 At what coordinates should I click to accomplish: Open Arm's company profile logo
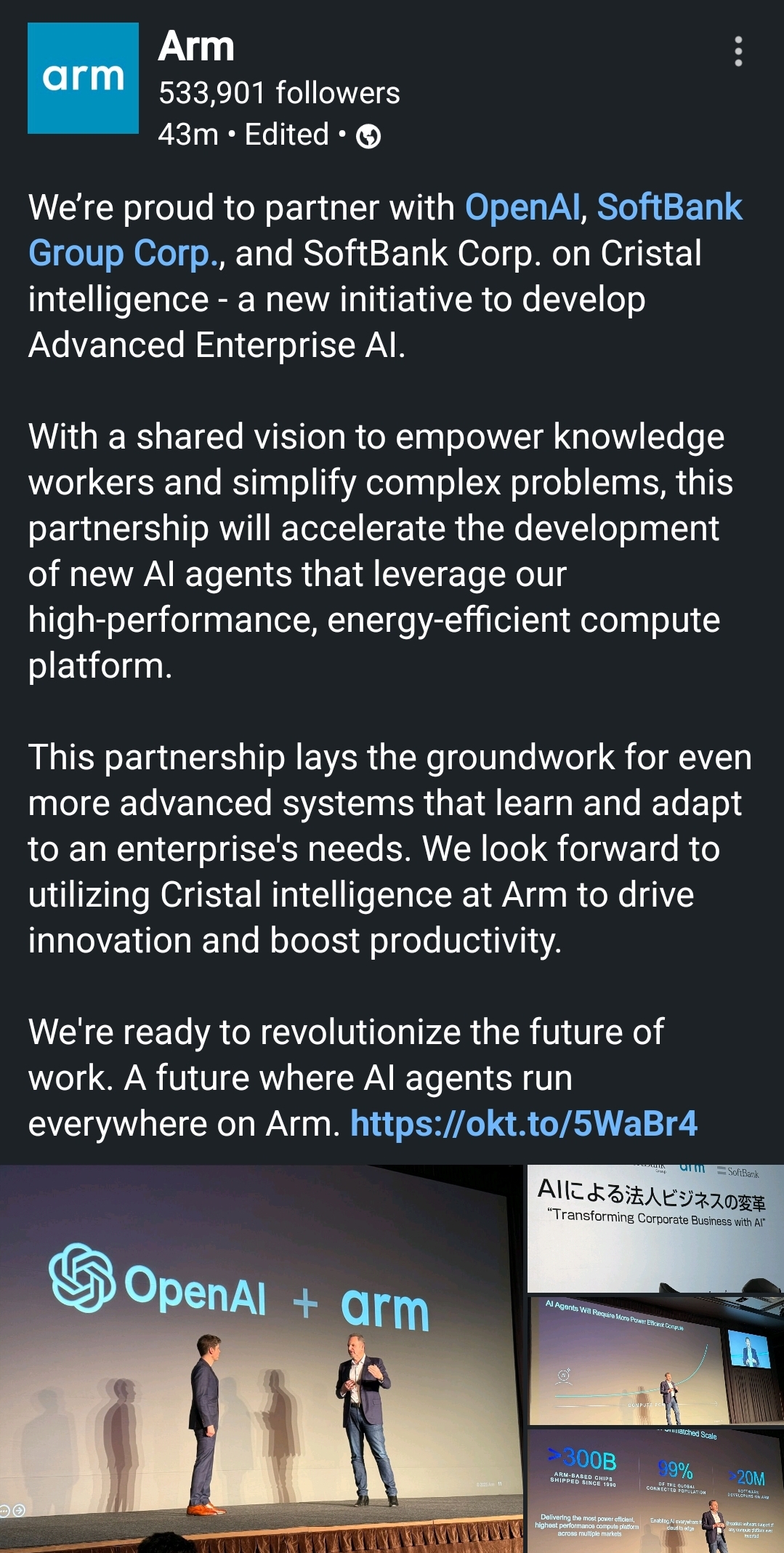coord(83,78)
